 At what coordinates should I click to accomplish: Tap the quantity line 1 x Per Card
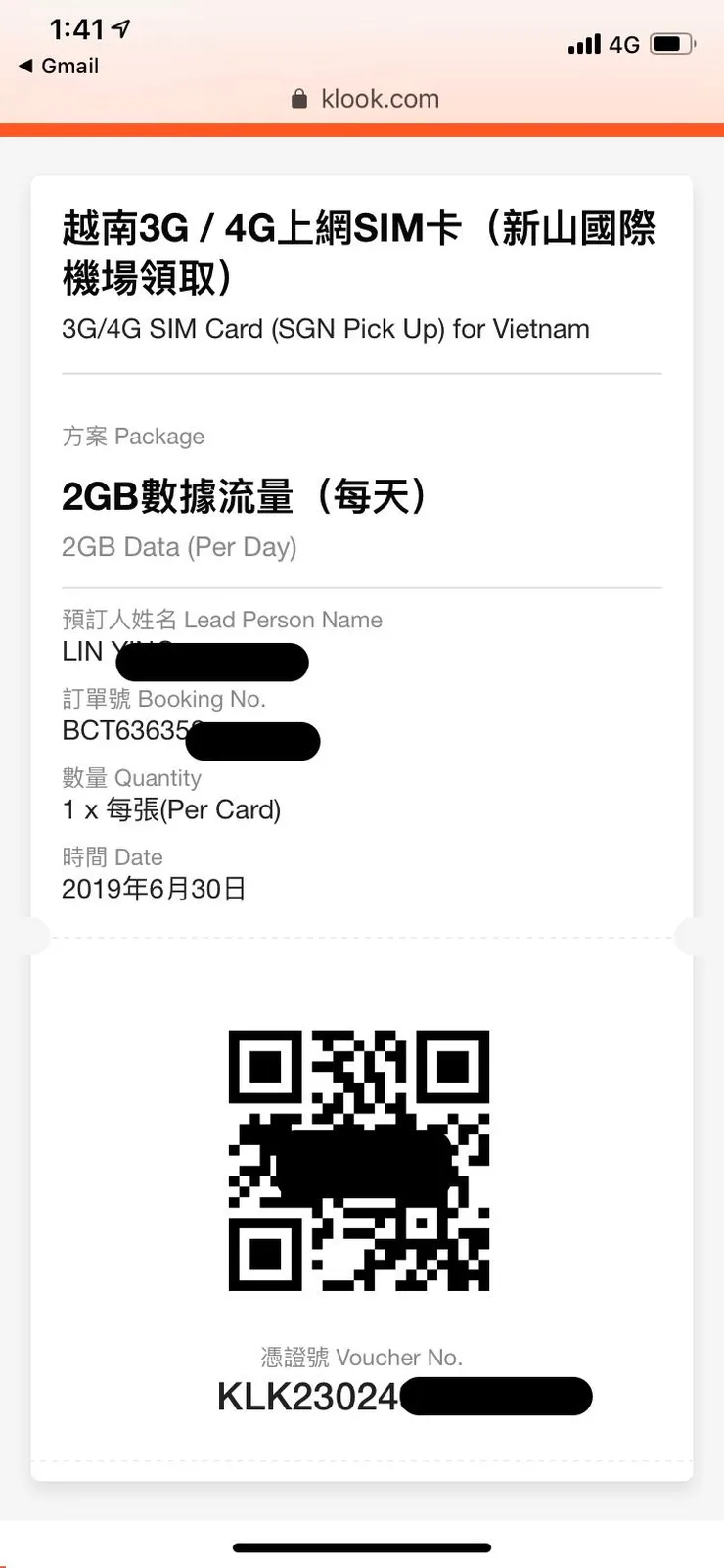pos(171,809)
